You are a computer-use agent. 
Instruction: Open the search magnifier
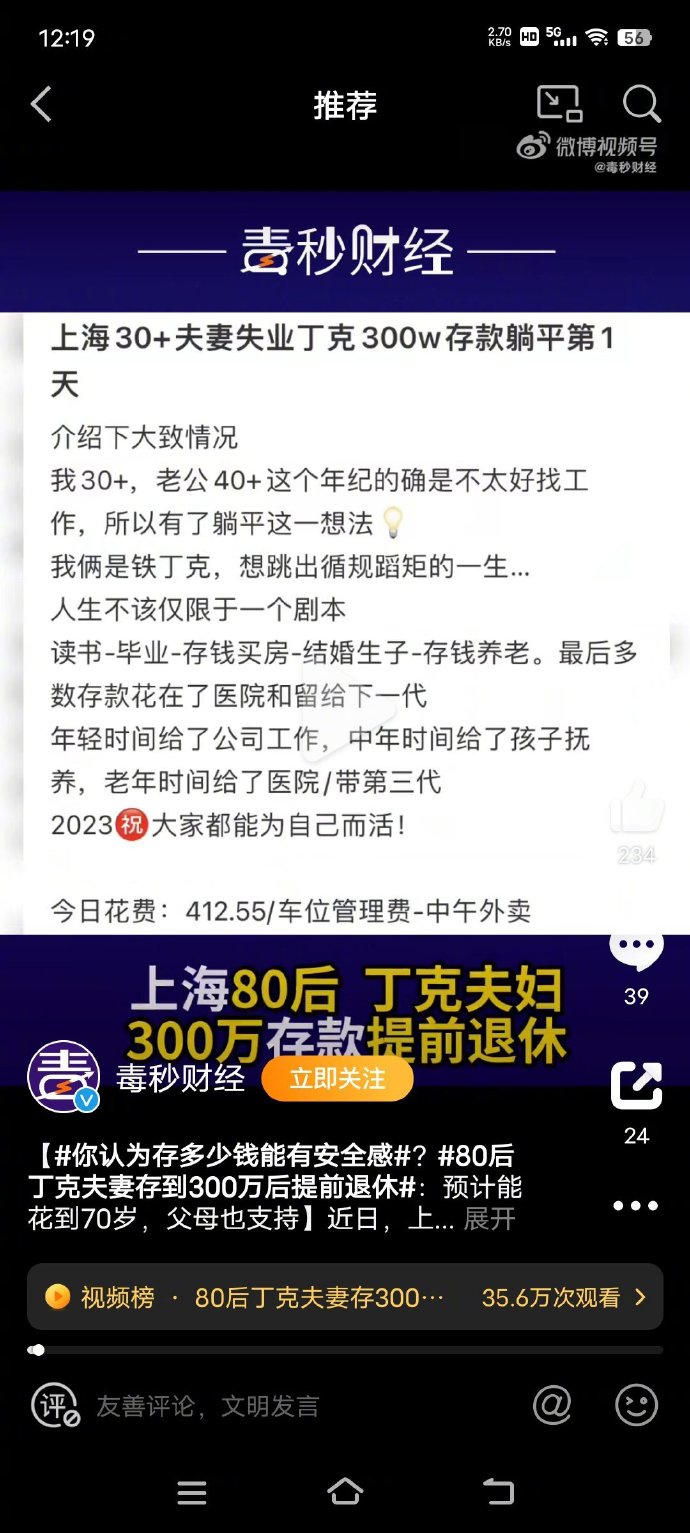coord(641,104)
